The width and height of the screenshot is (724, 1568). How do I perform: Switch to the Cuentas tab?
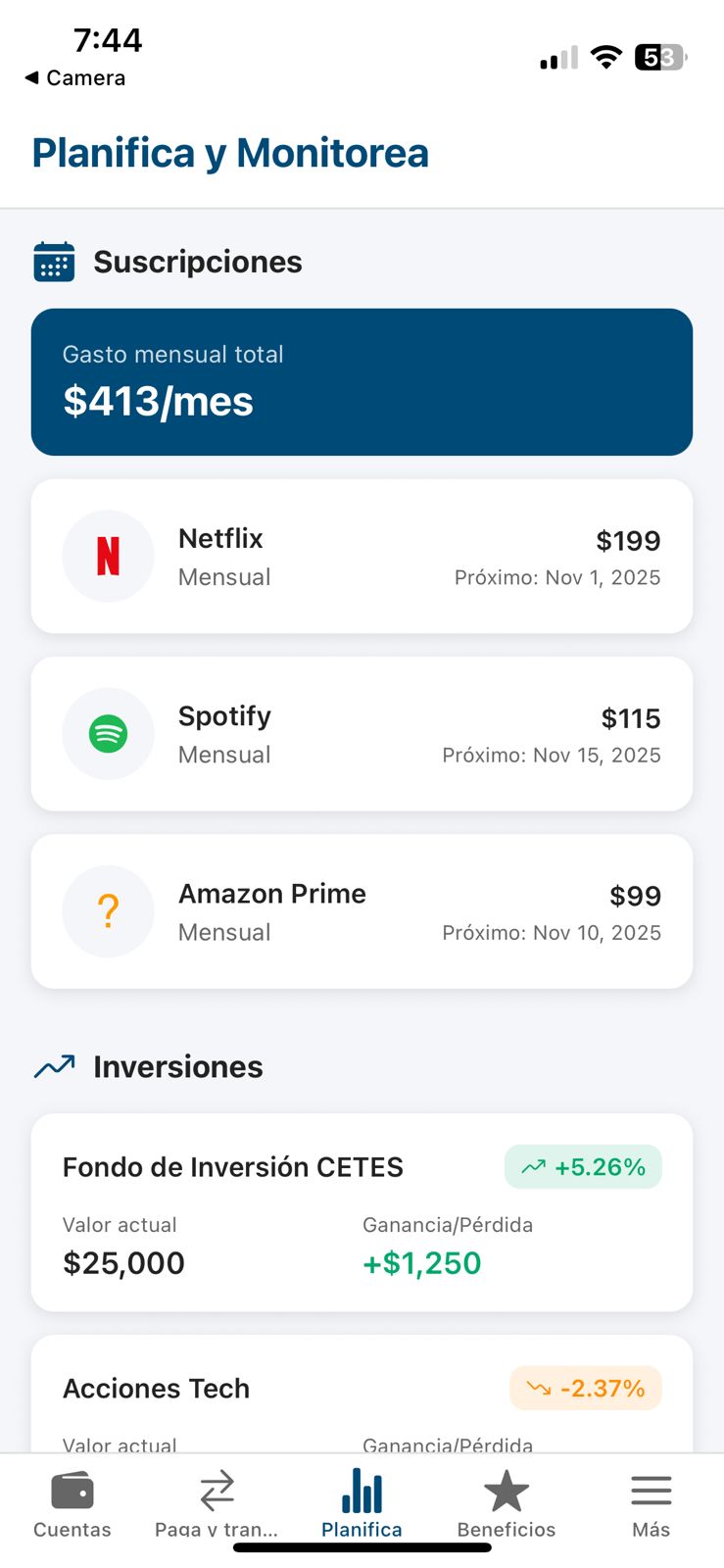[72, 1504]
